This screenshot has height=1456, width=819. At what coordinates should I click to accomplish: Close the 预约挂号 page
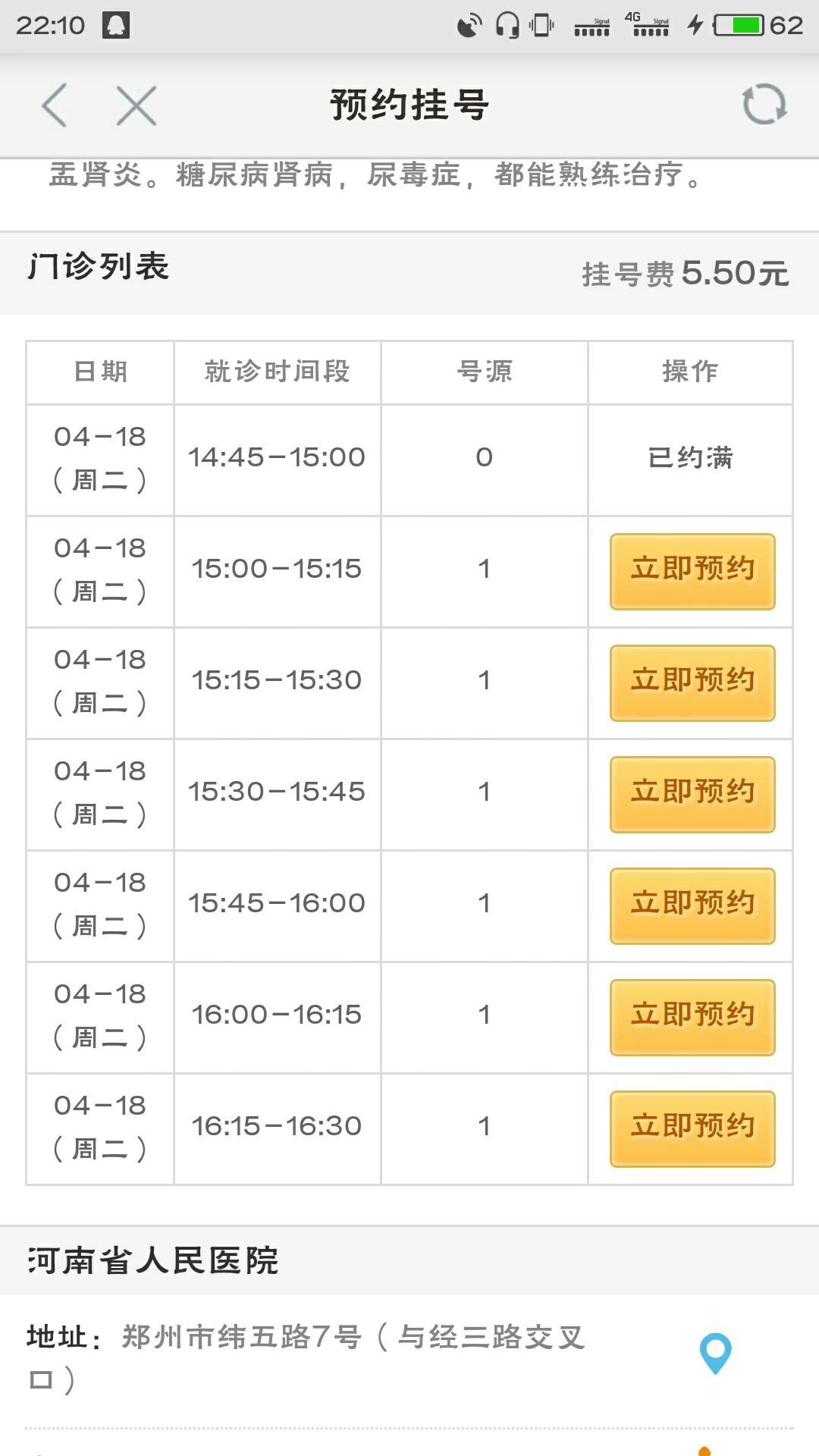click(x=136, y=105)
